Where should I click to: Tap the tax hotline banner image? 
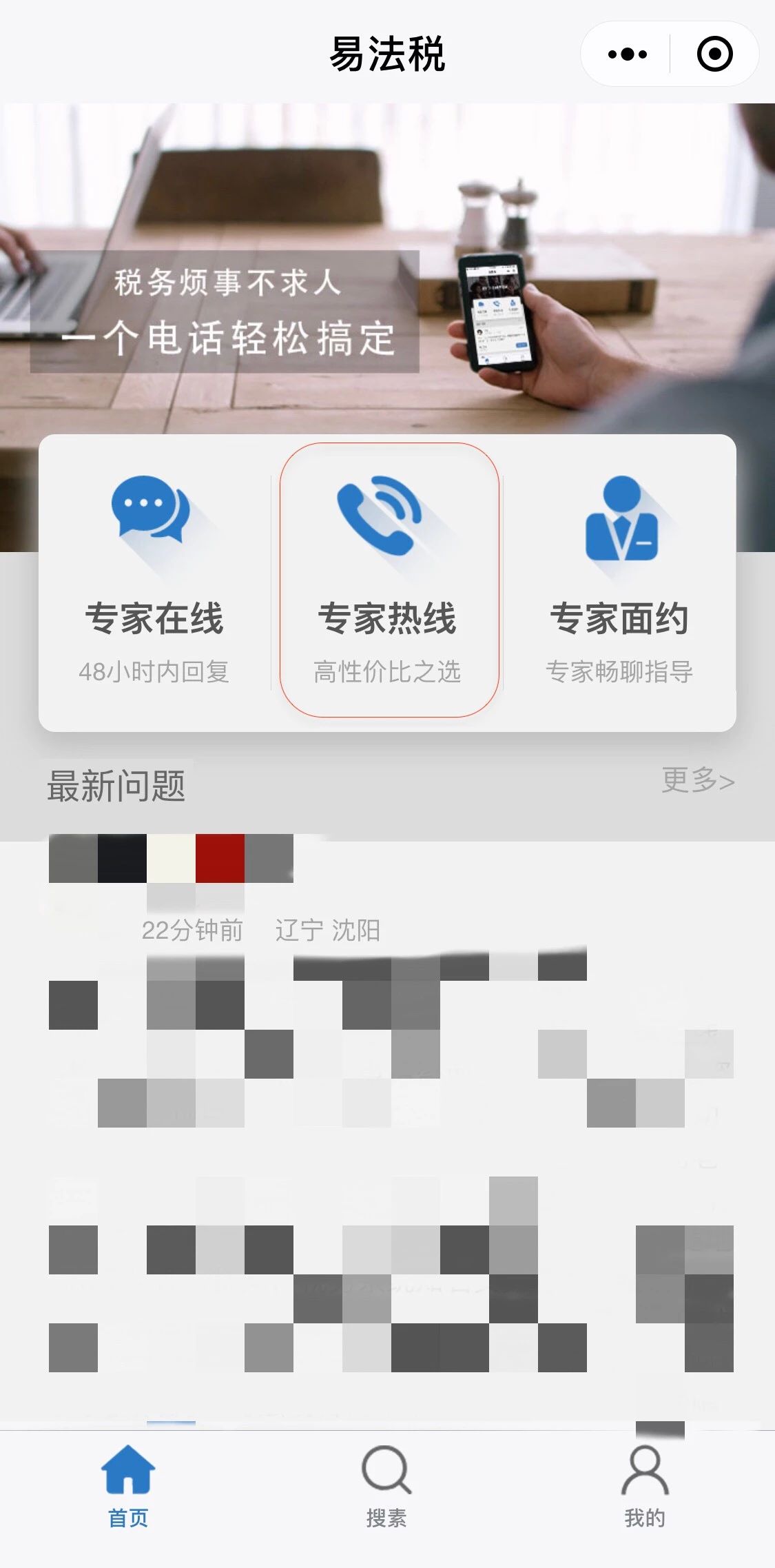click(x=387, y=269)
